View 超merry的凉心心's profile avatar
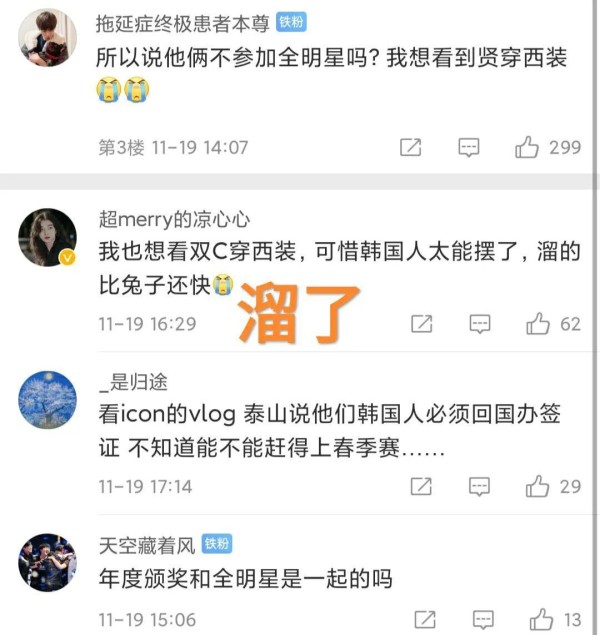Viewport: 600px width, 635px height. click(x=47, y=238)
